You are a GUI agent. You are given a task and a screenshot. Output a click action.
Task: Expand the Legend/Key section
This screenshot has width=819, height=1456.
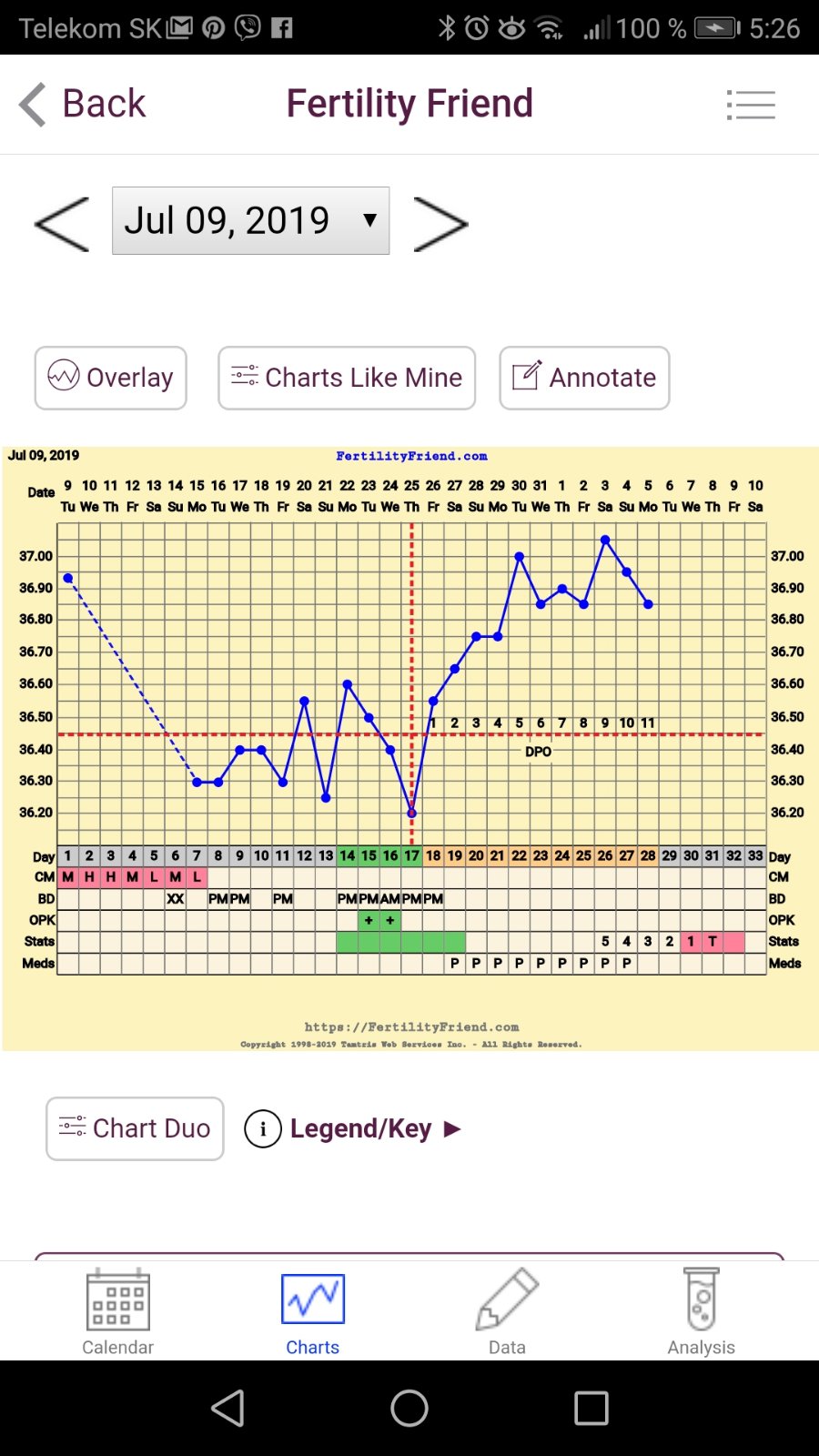click(353, 1129)
